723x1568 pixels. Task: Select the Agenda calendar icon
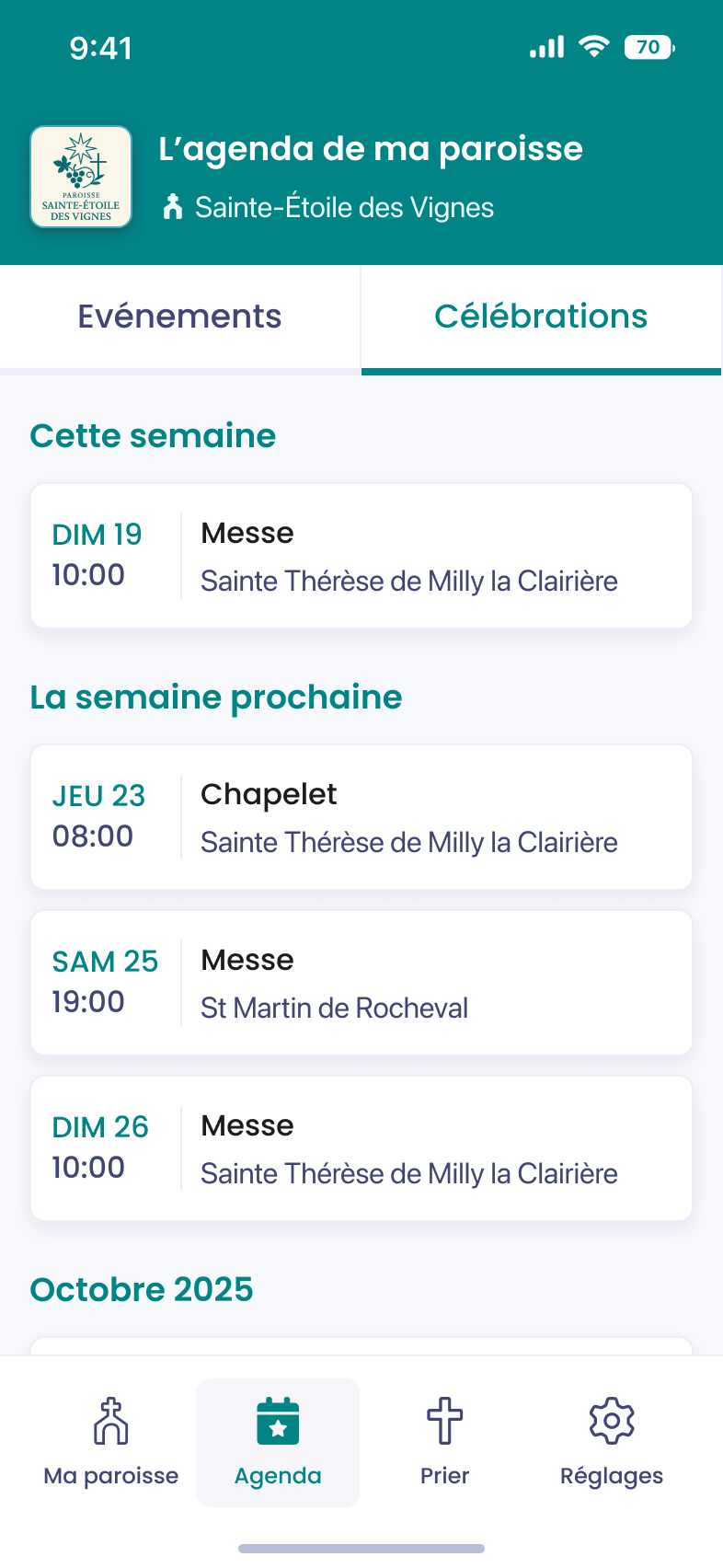point(278,1422)
